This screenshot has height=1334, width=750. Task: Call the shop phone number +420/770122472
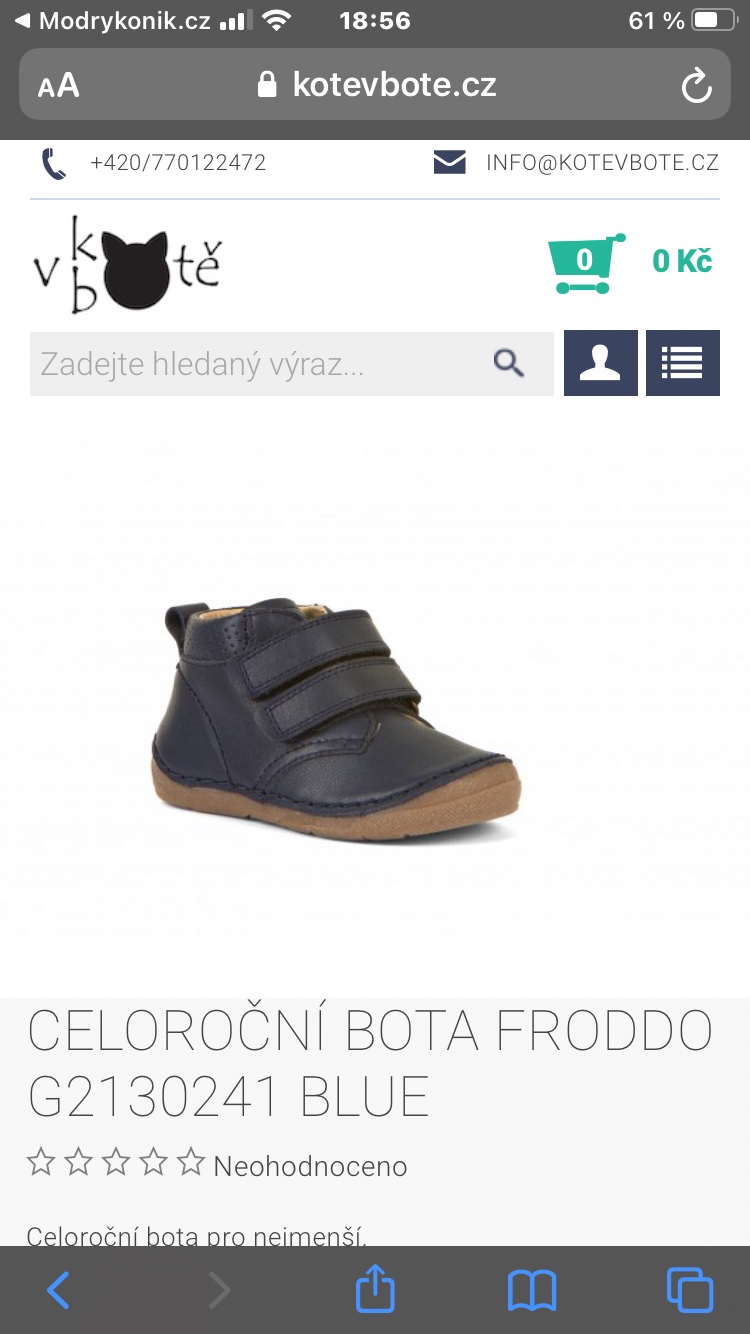coord(177,163)
